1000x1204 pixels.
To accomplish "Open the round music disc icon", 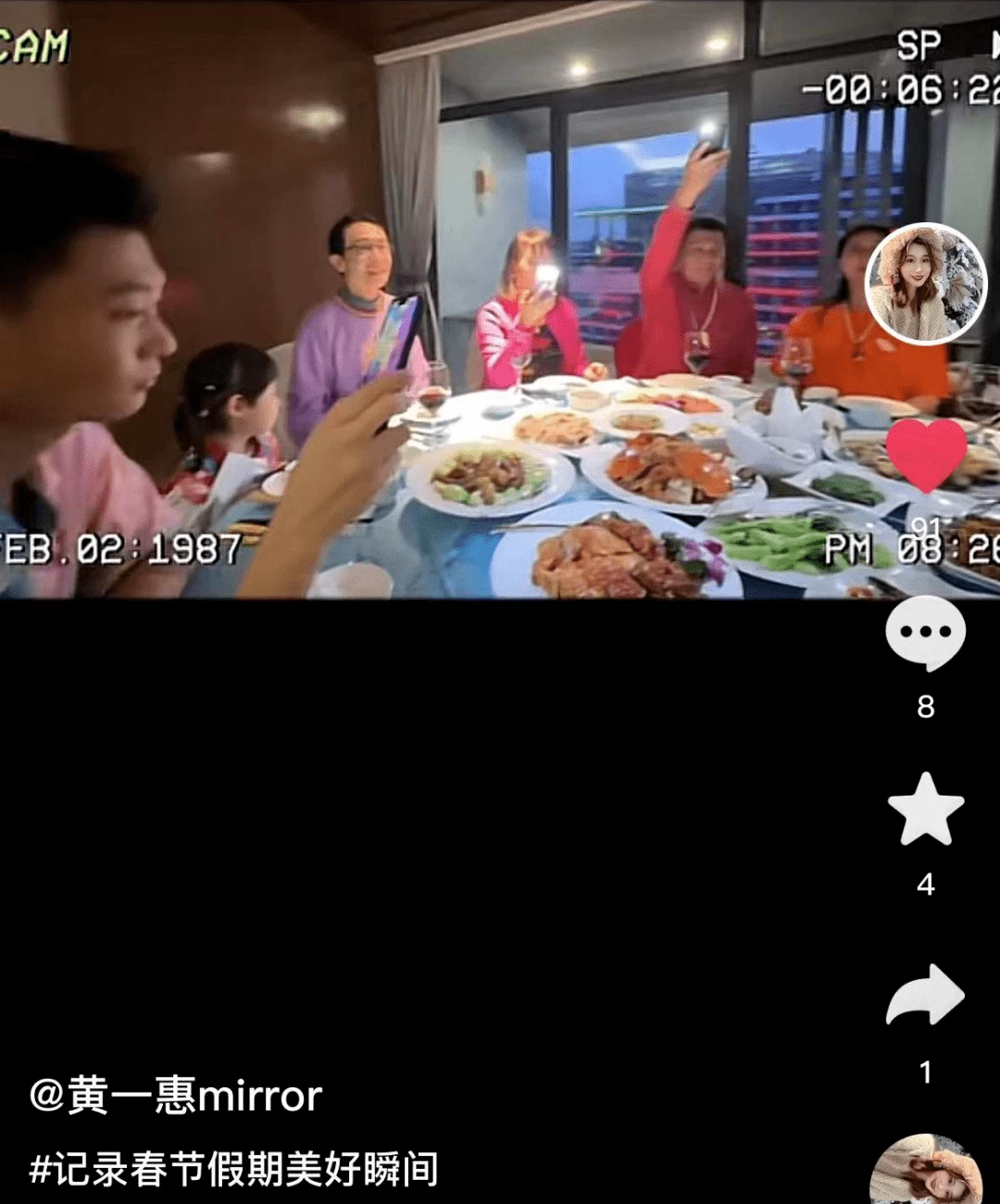I will pos(925,1172).
